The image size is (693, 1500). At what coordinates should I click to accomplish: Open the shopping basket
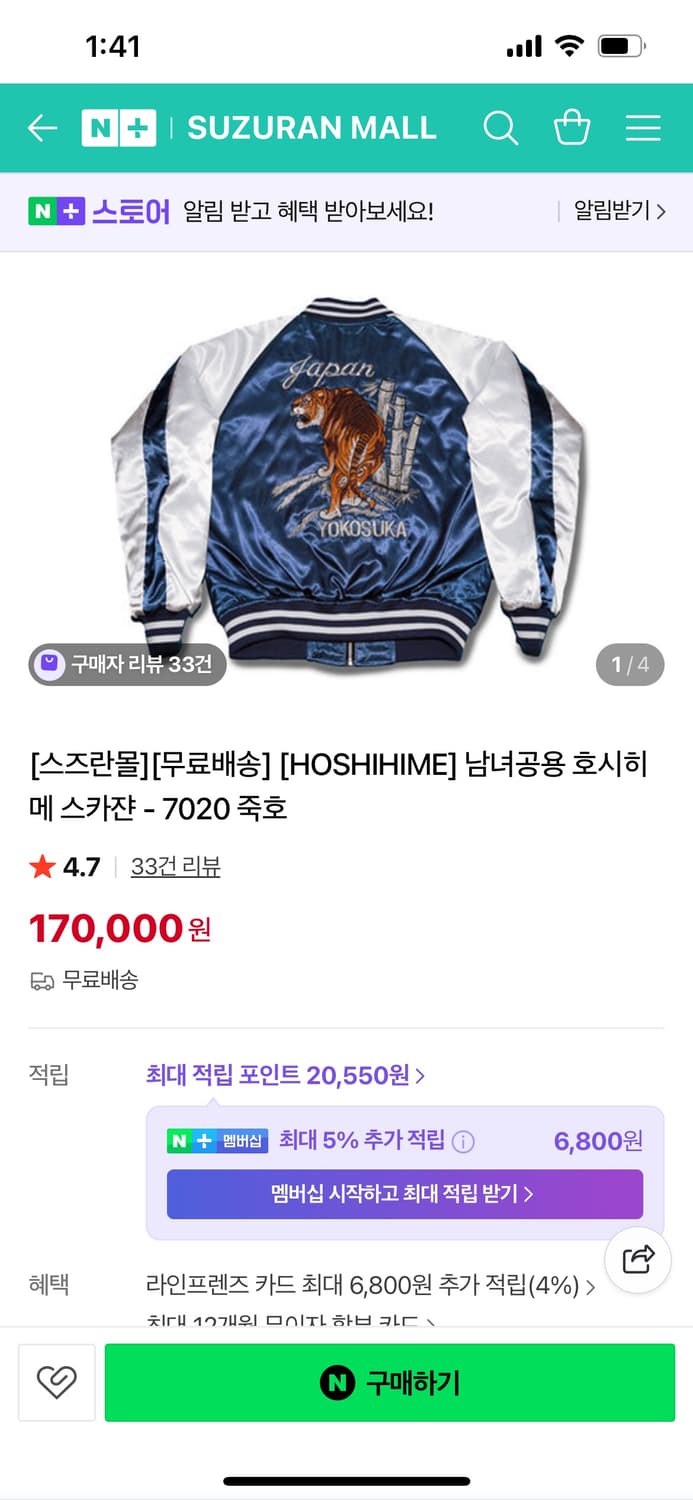tap(572, 128)
